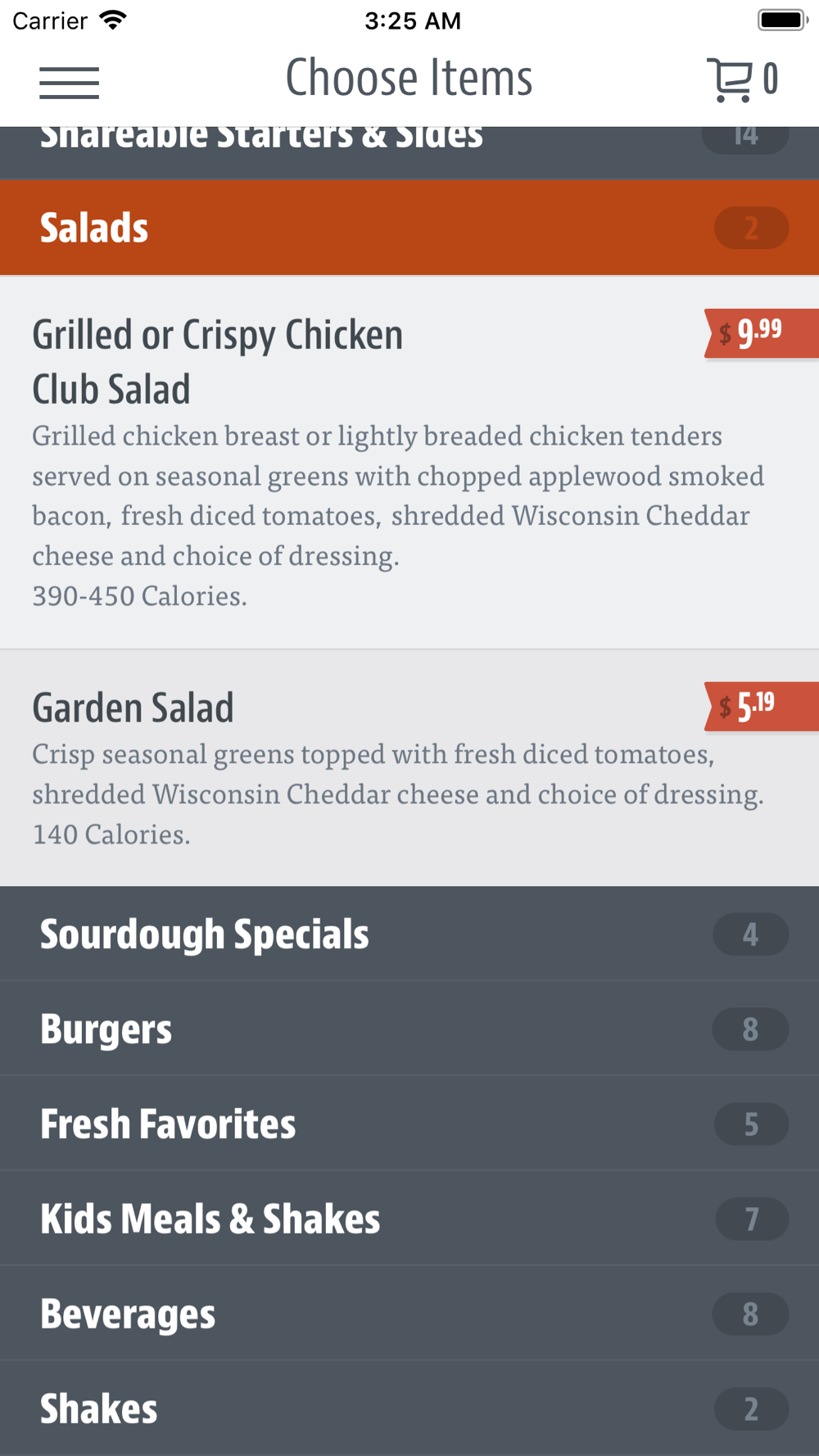The height and width of the screenshot is (1456, 819).
Task: Select Grilled or Crispy Chicken Club Salad
Action: tap(409, 463)
